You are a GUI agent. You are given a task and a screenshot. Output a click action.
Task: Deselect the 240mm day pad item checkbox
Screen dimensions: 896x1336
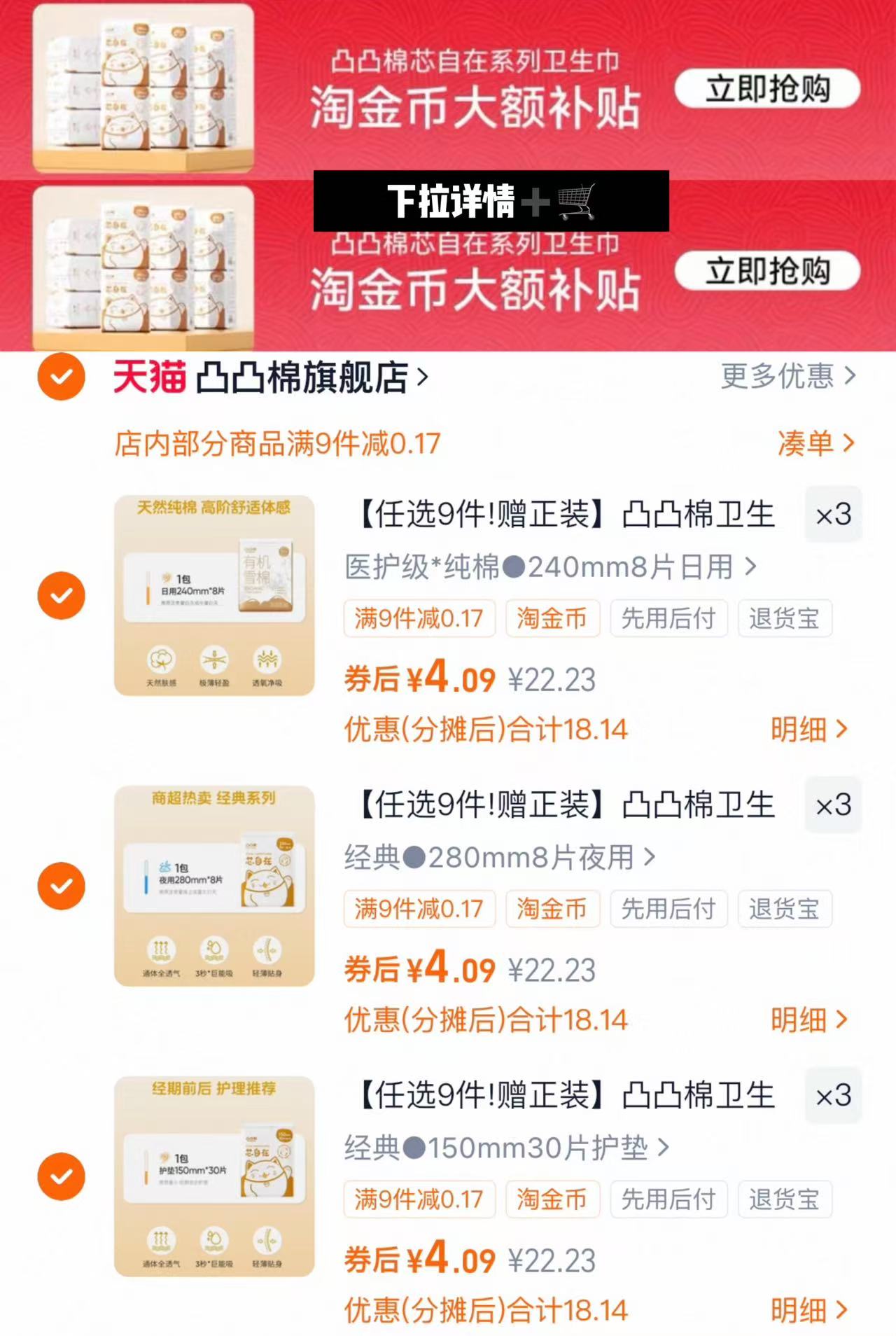click(x=60, y=594)
